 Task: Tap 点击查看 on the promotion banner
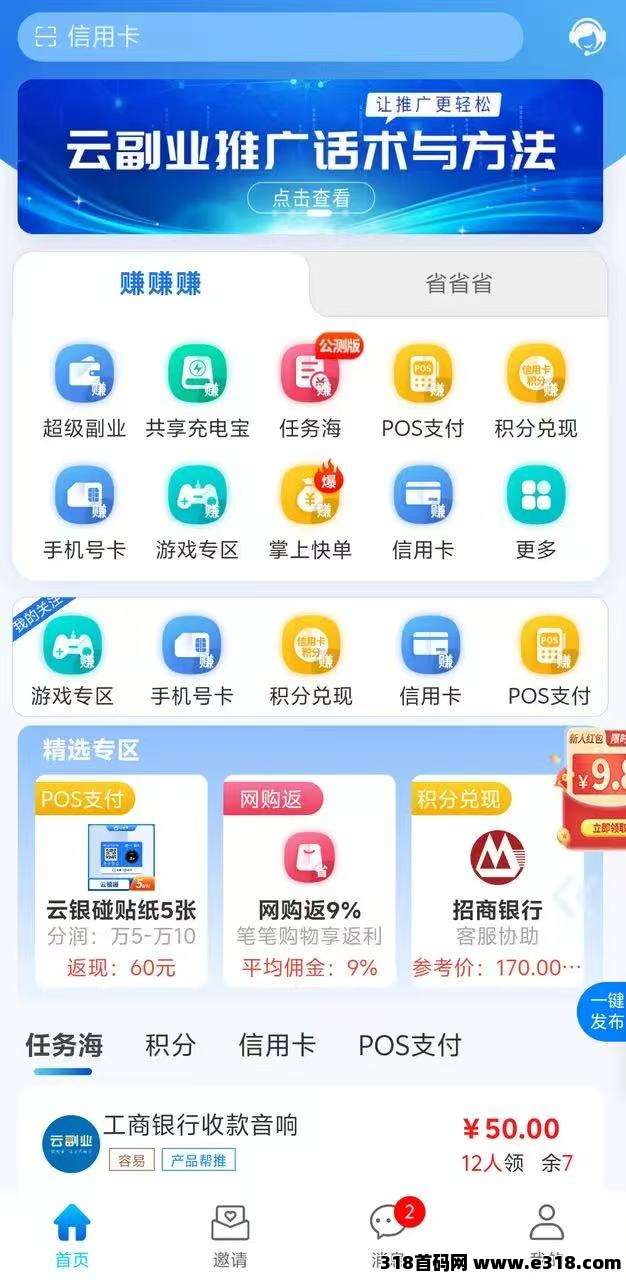coord(311,198)
